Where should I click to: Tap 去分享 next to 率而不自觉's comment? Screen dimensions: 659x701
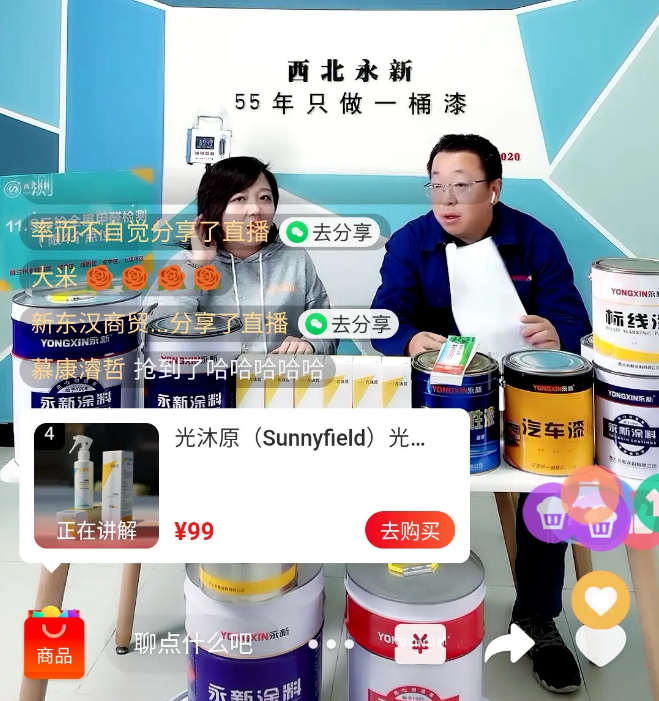pos(329,232)
